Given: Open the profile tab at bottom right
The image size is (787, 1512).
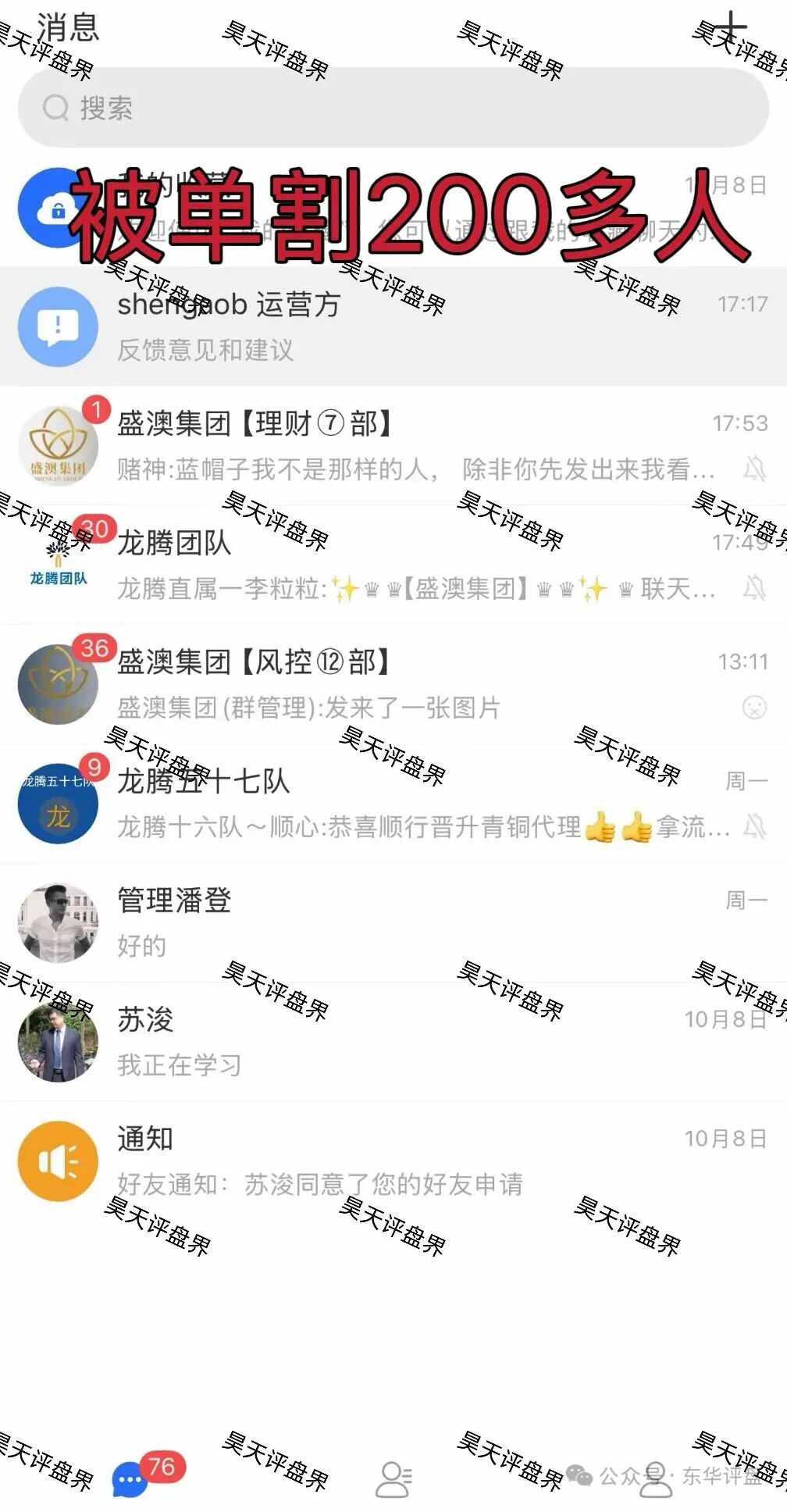Looking at the screenshot, I should pos(656,1478).
